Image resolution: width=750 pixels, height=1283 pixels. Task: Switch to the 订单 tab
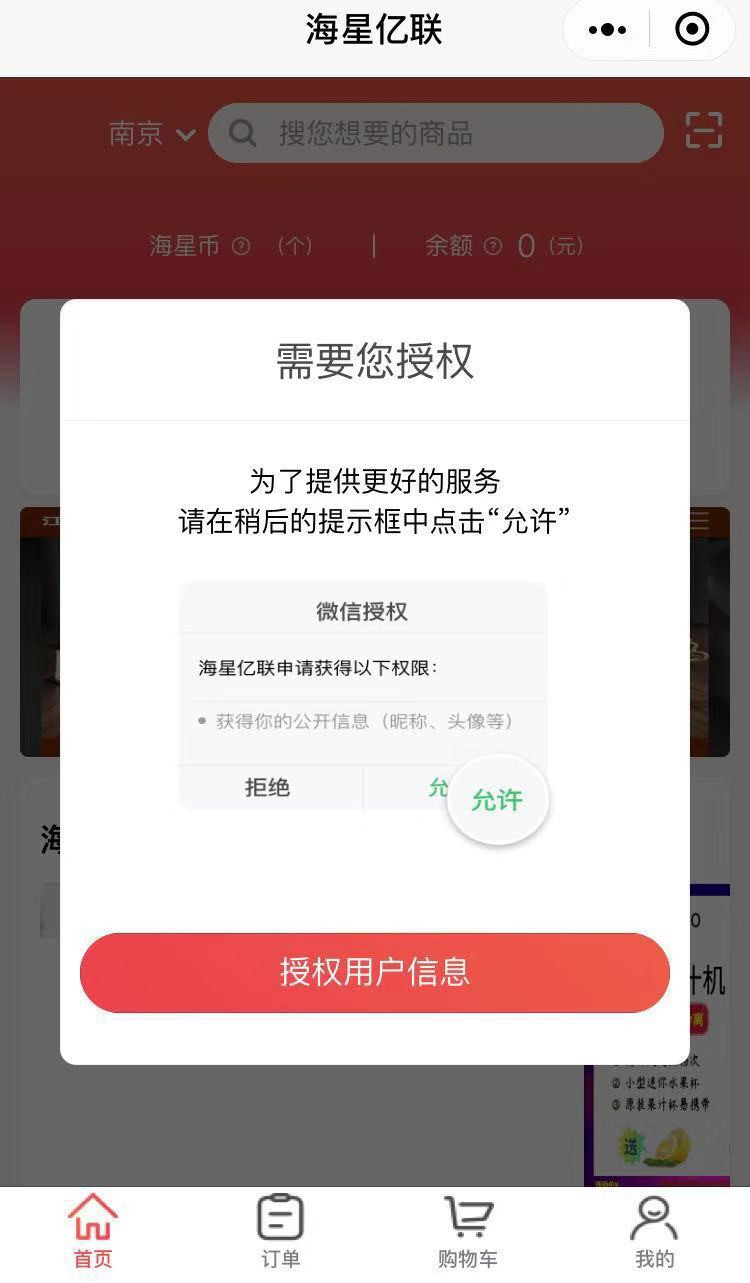[280, 1232]
